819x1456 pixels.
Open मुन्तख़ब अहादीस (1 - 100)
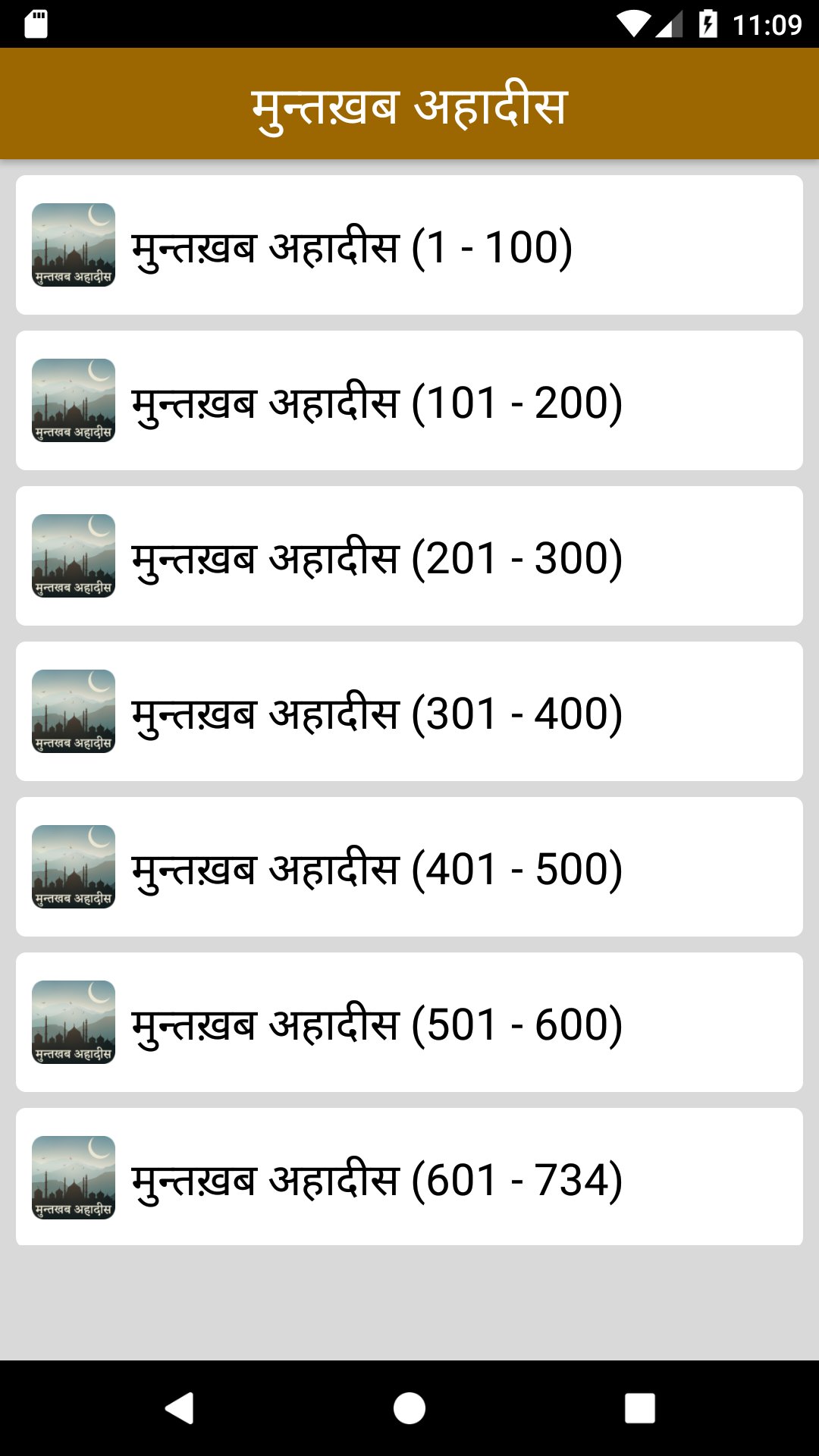point(409,246)
